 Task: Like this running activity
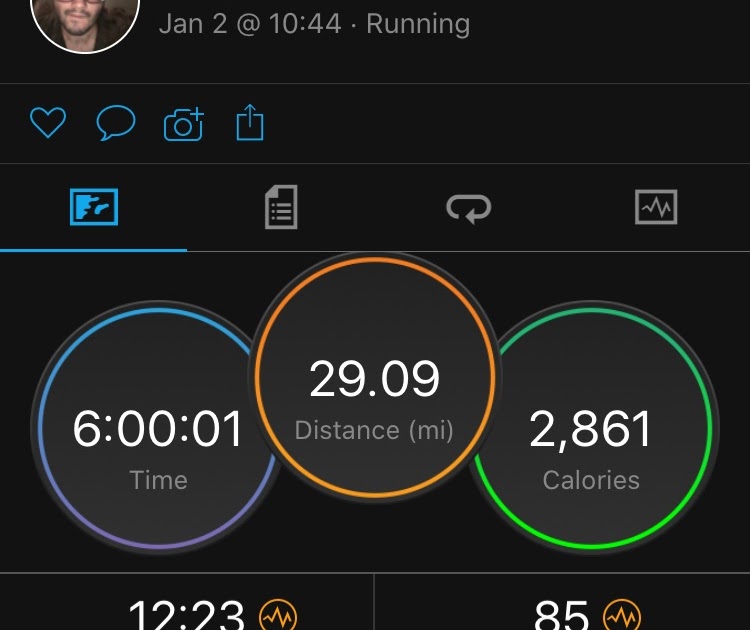pos(47,124)
